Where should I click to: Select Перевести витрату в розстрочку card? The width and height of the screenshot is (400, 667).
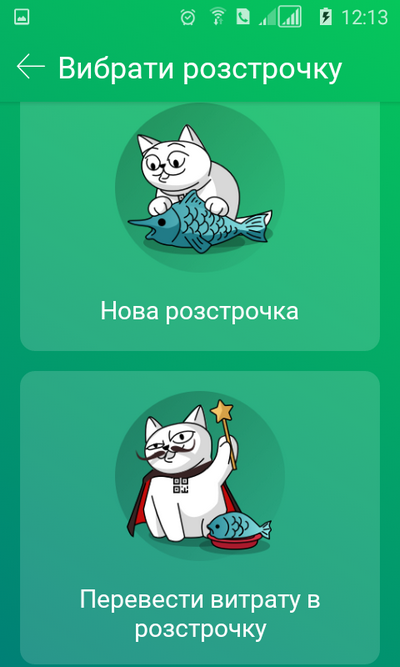200,518
